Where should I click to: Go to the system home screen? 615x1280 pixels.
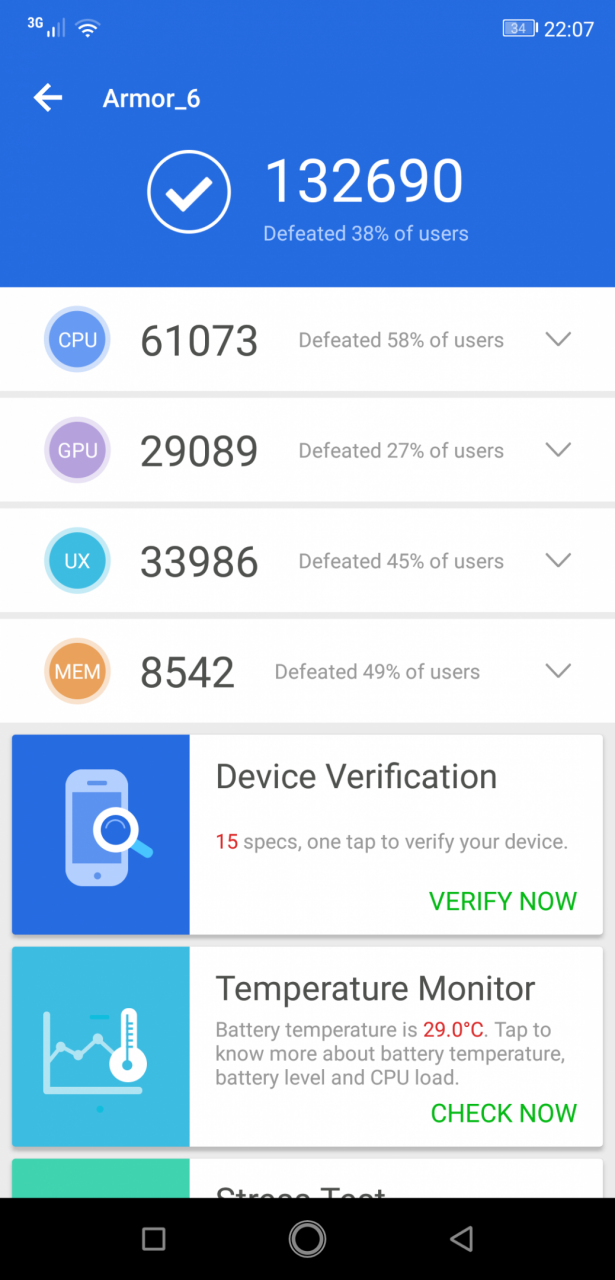click(307, 1239)
